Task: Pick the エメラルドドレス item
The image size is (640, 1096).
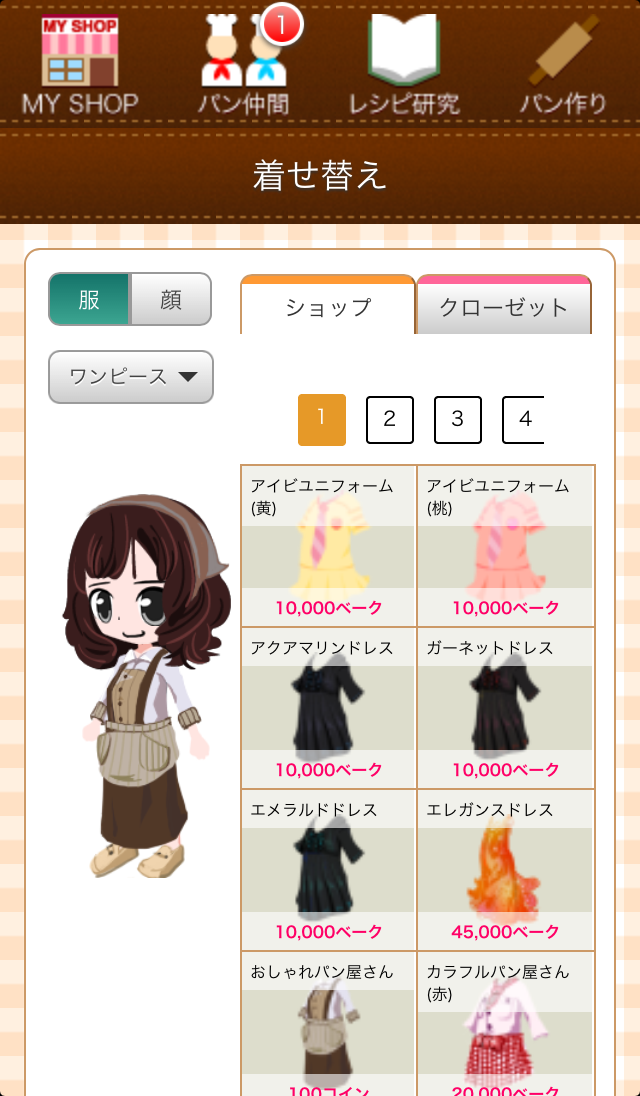Action: click(x=329, y=871)
